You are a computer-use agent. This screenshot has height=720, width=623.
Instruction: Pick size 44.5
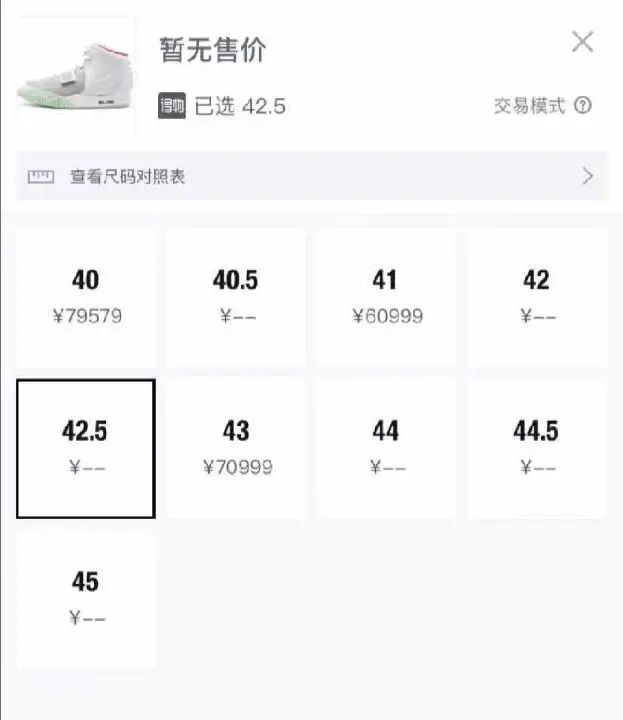(x=536, y=448)
